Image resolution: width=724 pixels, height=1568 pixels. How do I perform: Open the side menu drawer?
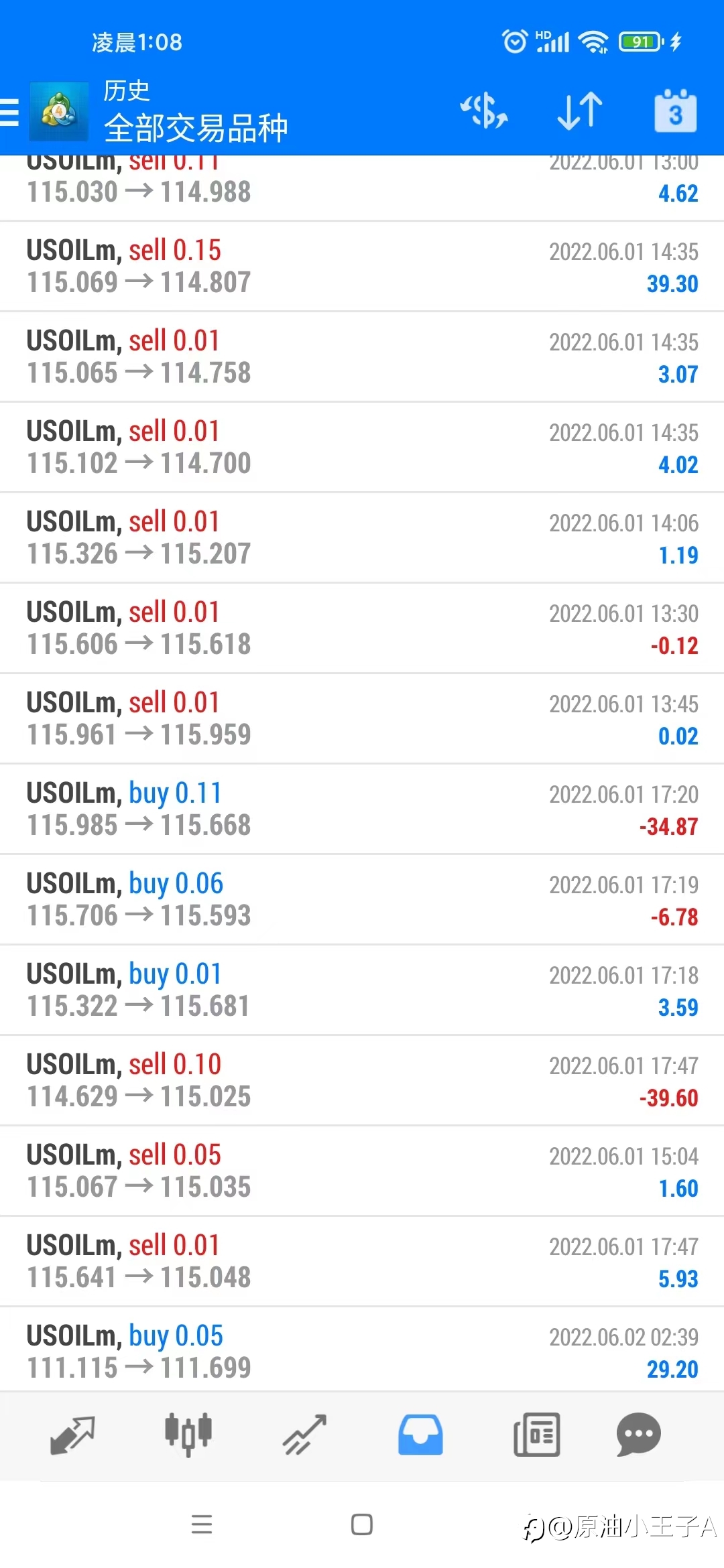pyautogui.click(x=11, y=112)
